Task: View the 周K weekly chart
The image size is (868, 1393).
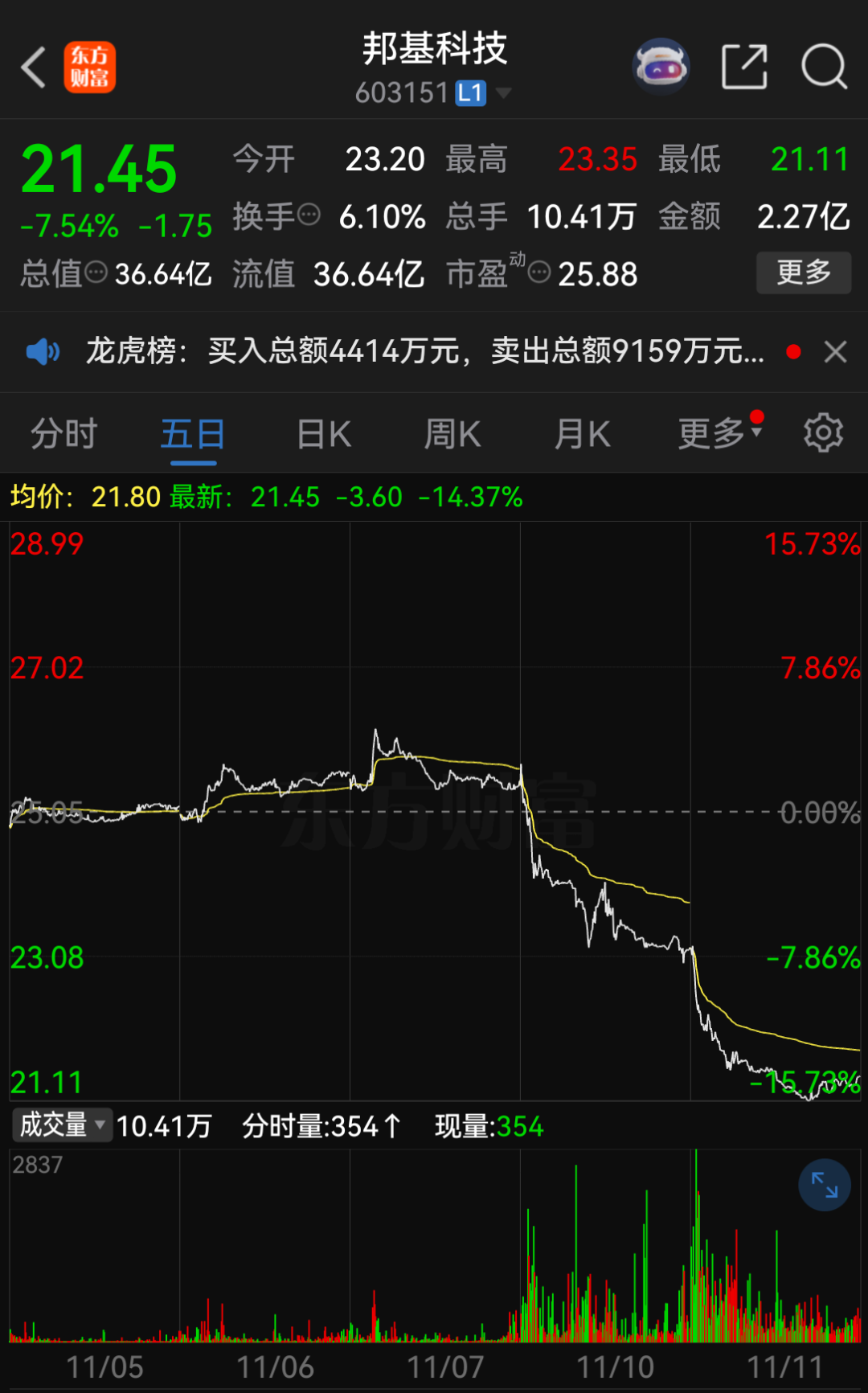Action: tap(452, 434)
